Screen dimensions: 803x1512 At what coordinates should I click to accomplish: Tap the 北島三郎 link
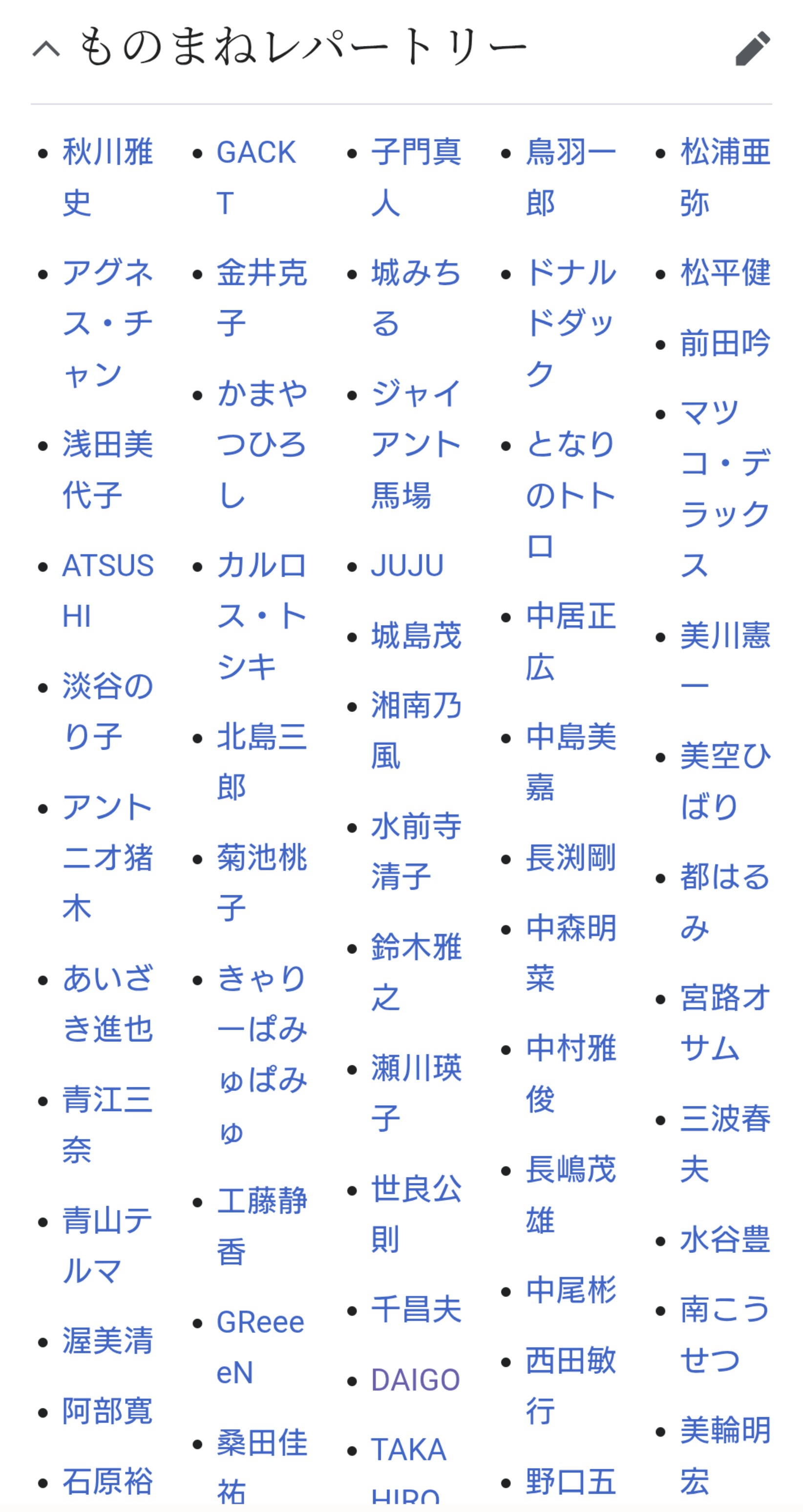(262, 737)
